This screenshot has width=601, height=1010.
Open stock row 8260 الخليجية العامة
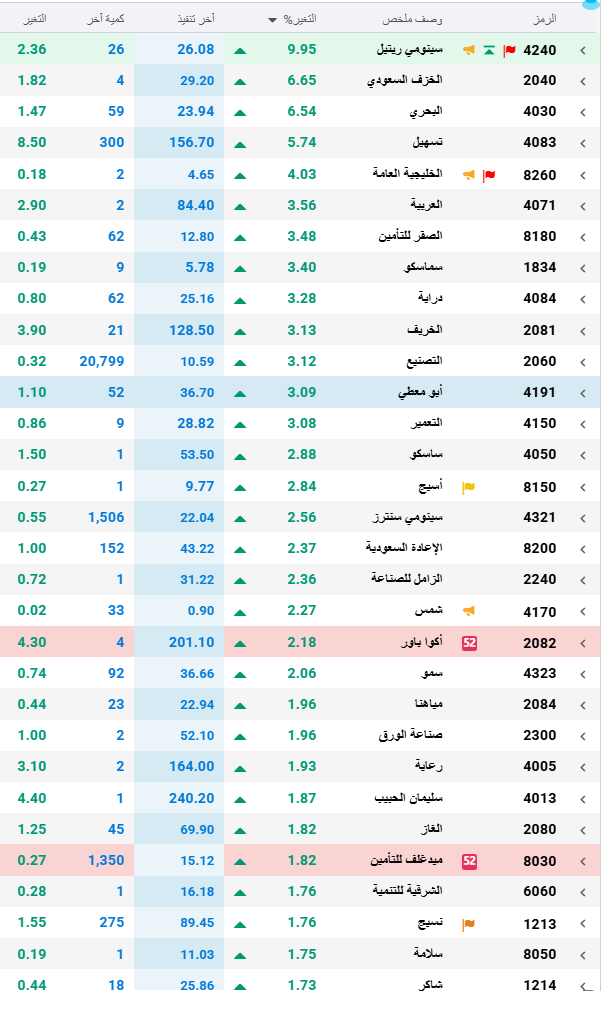(300, 174)
